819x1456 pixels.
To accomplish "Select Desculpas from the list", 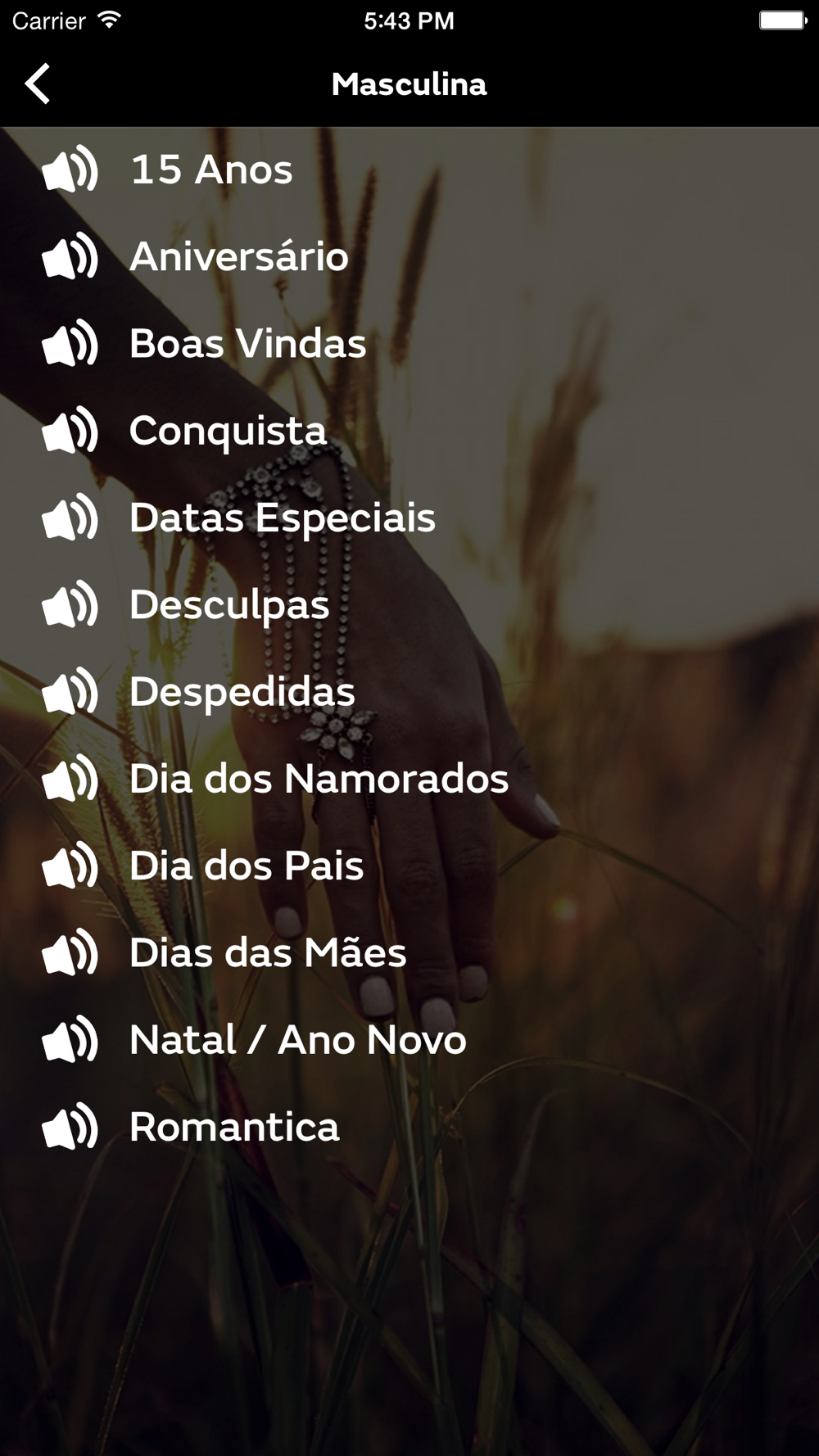I will pyautogui.click(x=409, y=605).
